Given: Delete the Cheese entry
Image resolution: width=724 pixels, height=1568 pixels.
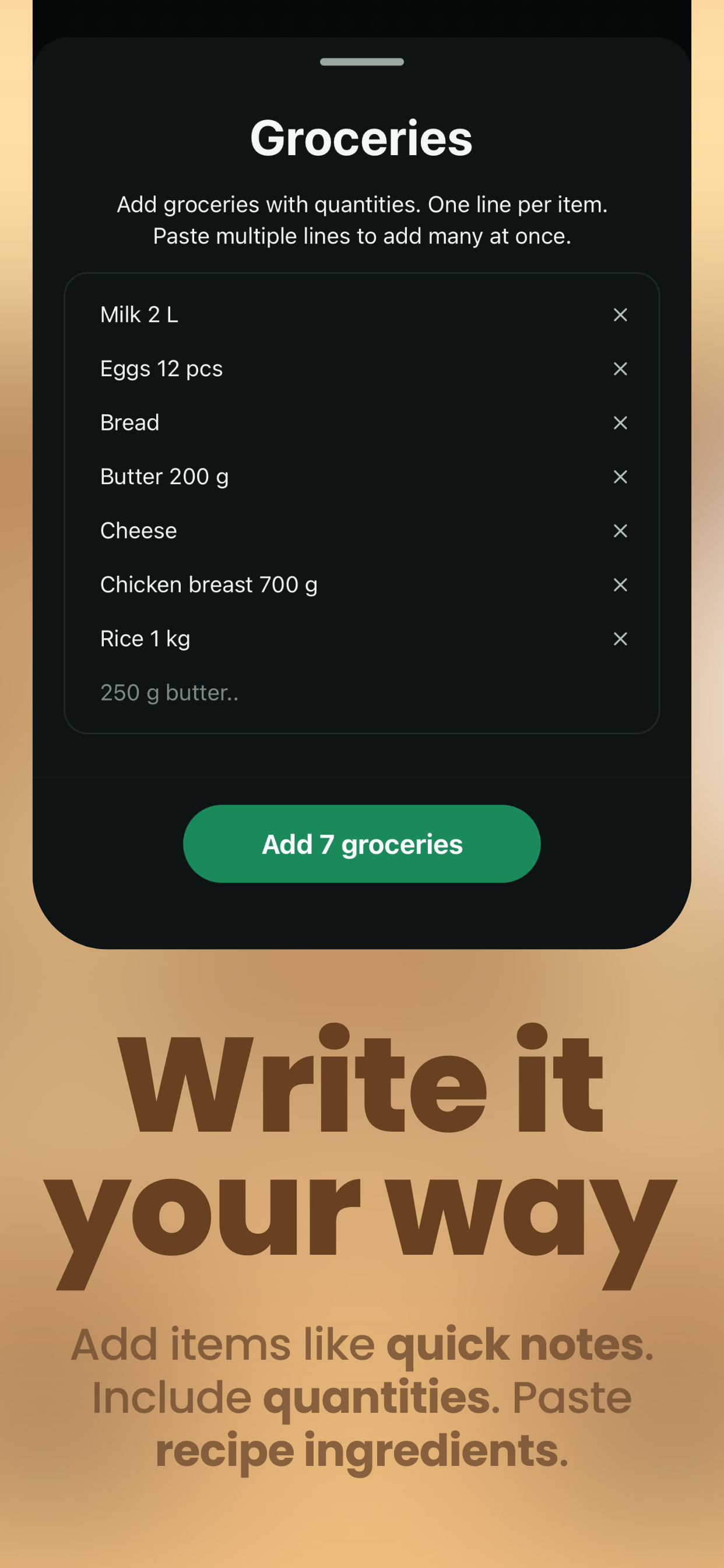Looking at the screenshot, I should (620, 531).
